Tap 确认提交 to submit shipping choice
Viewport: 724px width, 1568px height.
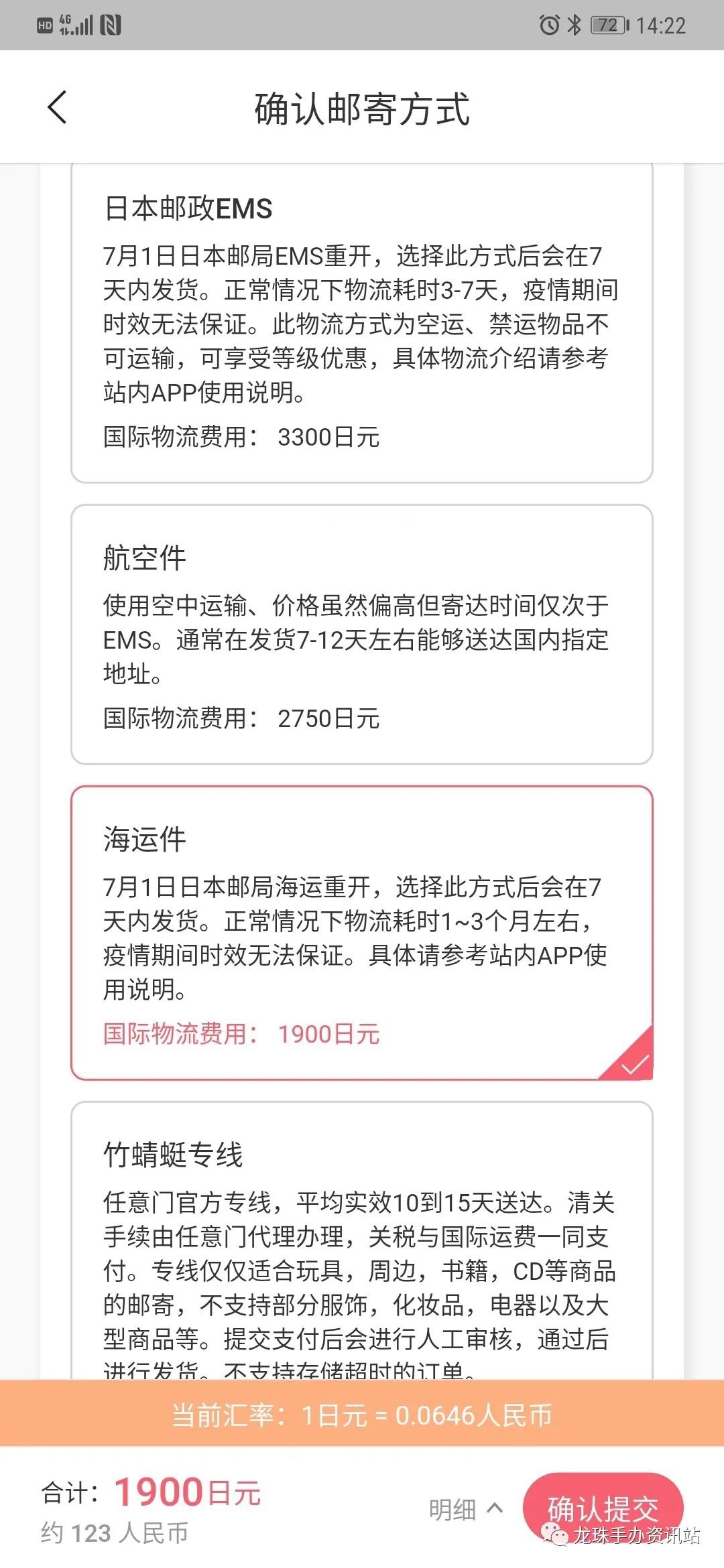coord(602,1508)
